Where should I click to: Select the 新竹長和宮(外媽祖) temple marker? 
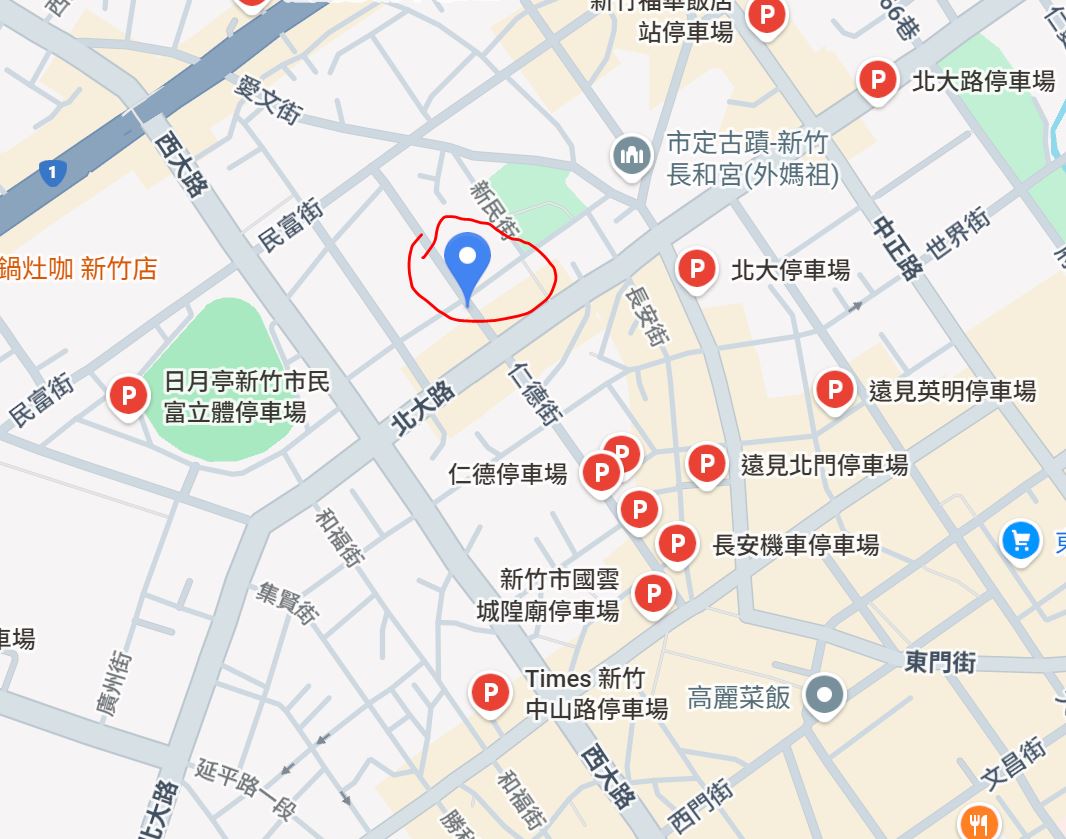631,155
